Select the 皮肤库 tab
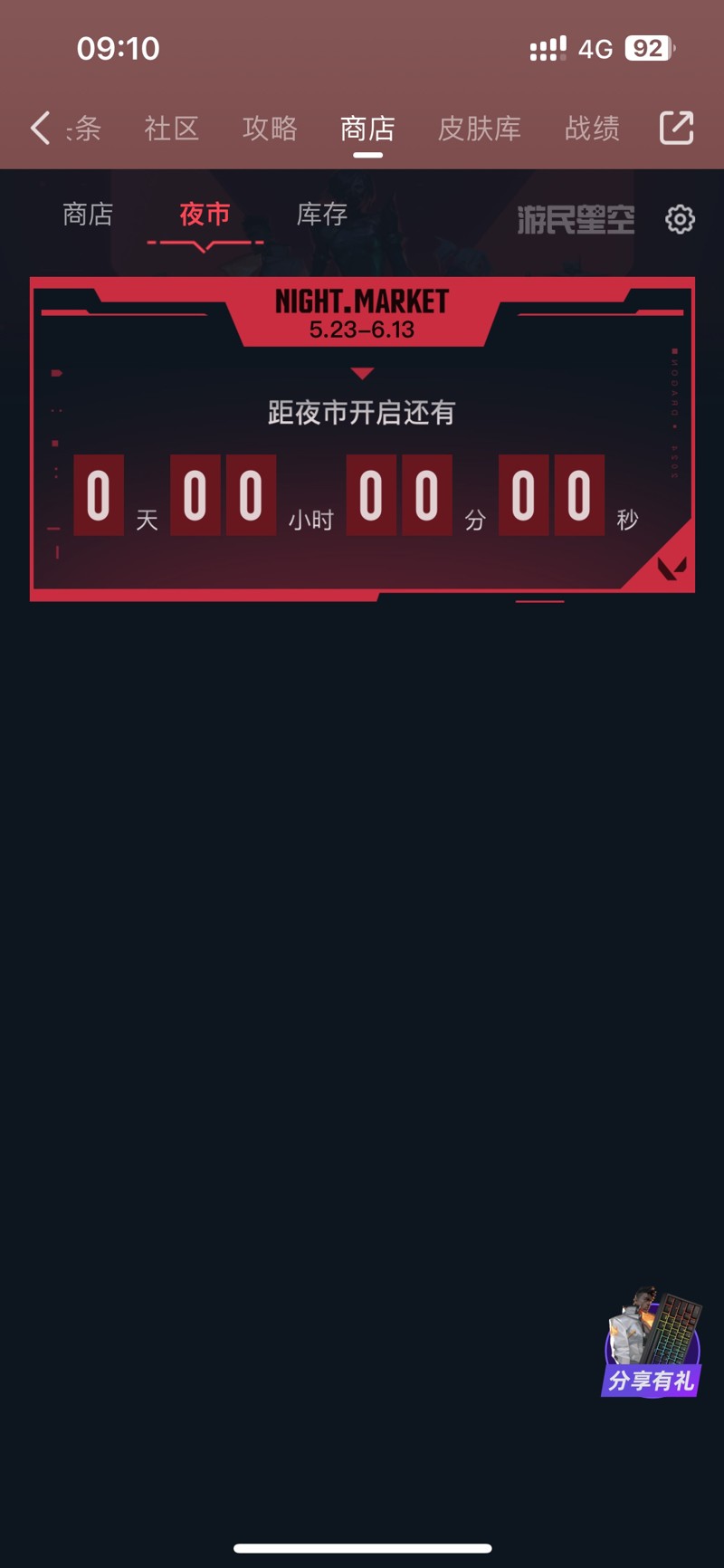Screen dimensions: 724x1568 point(479,129)
